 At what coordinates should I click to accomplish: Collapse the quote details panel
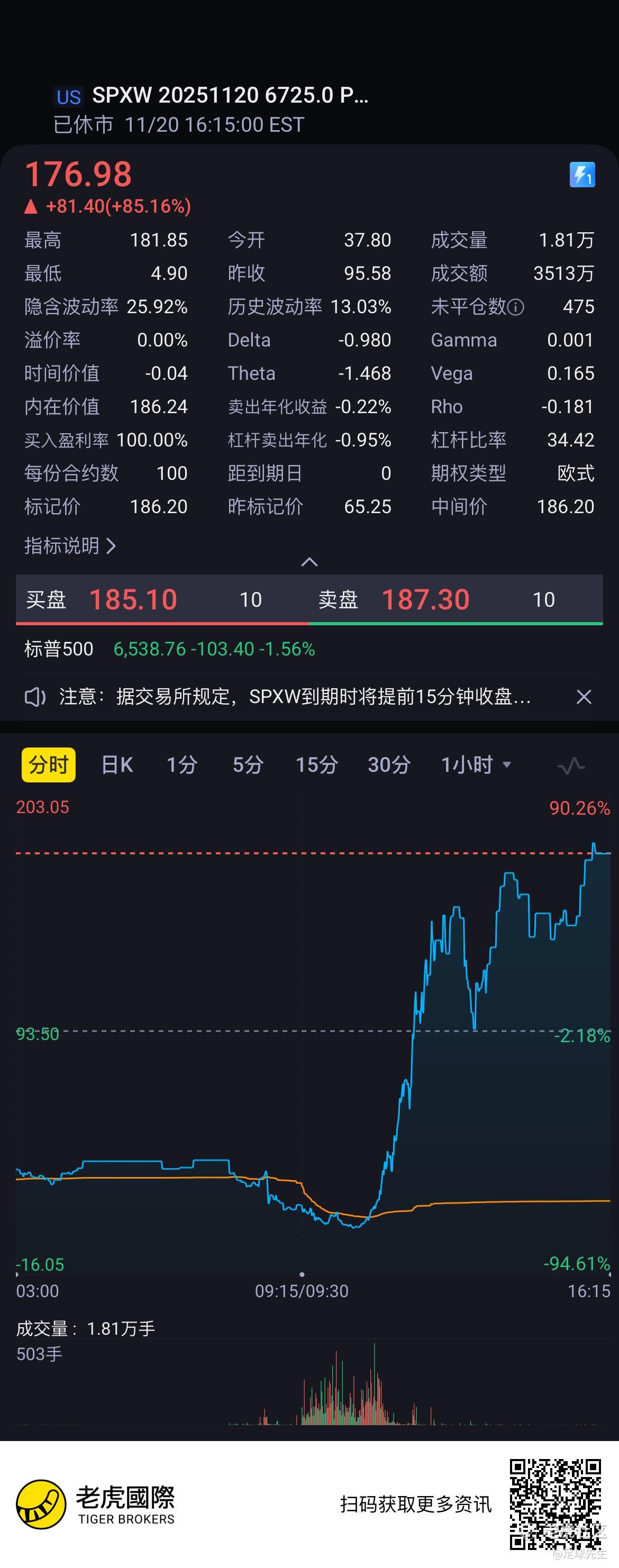309,562
